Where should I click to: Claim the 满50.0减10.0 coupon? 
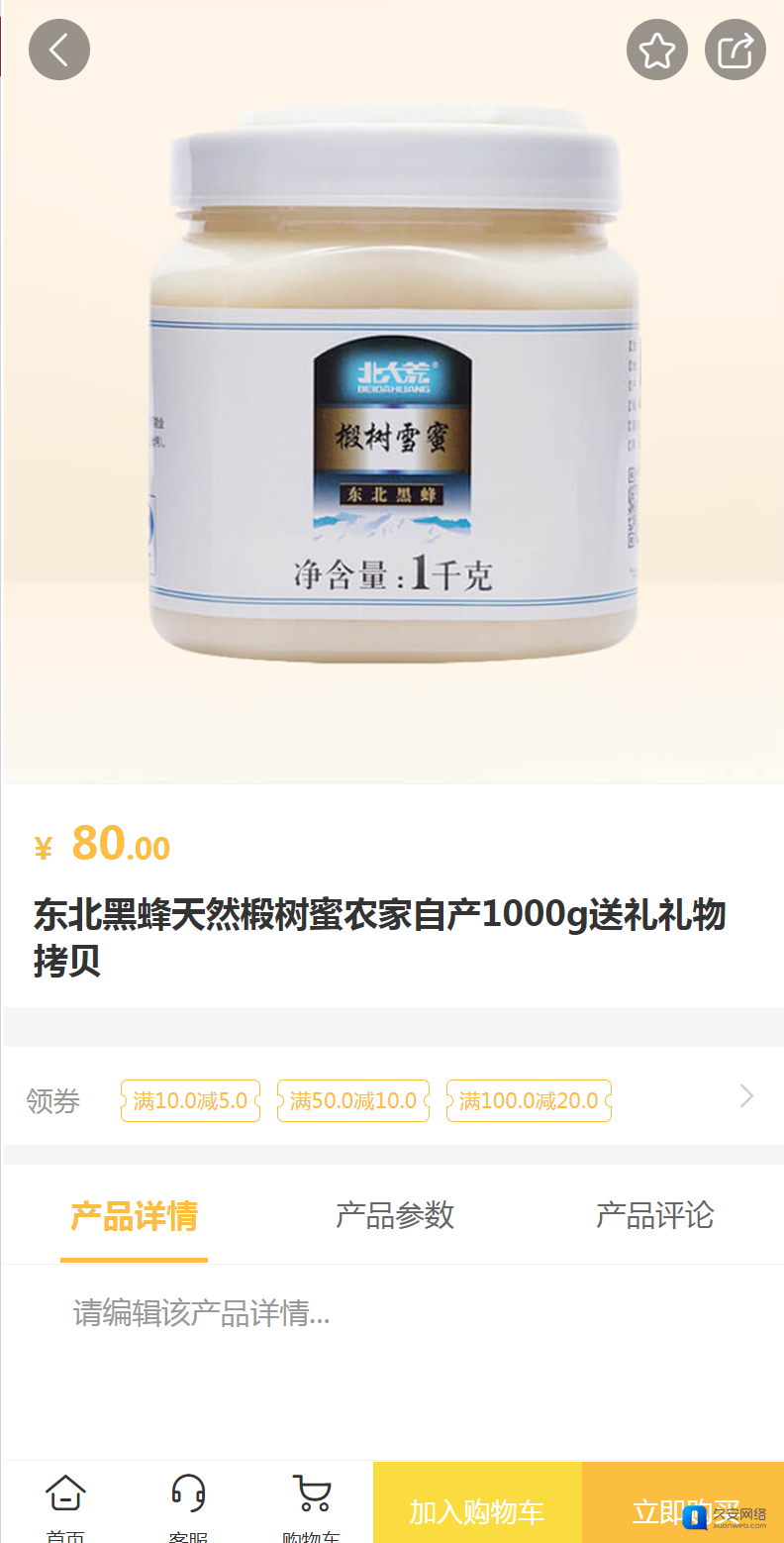tap(353, 1100)
